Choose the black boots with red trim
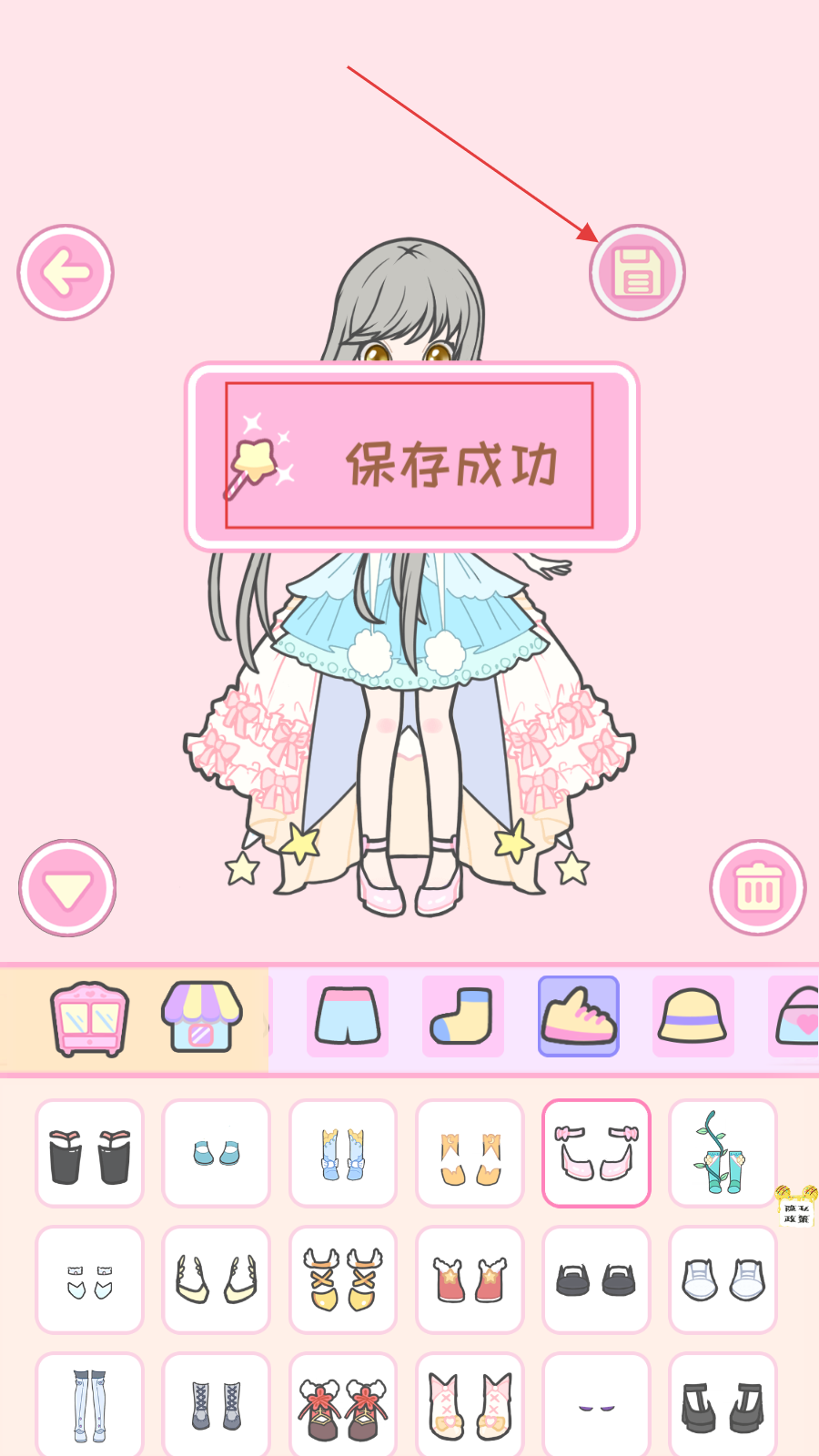Screen dimensions: 819x1456 tap(90, 1154)
